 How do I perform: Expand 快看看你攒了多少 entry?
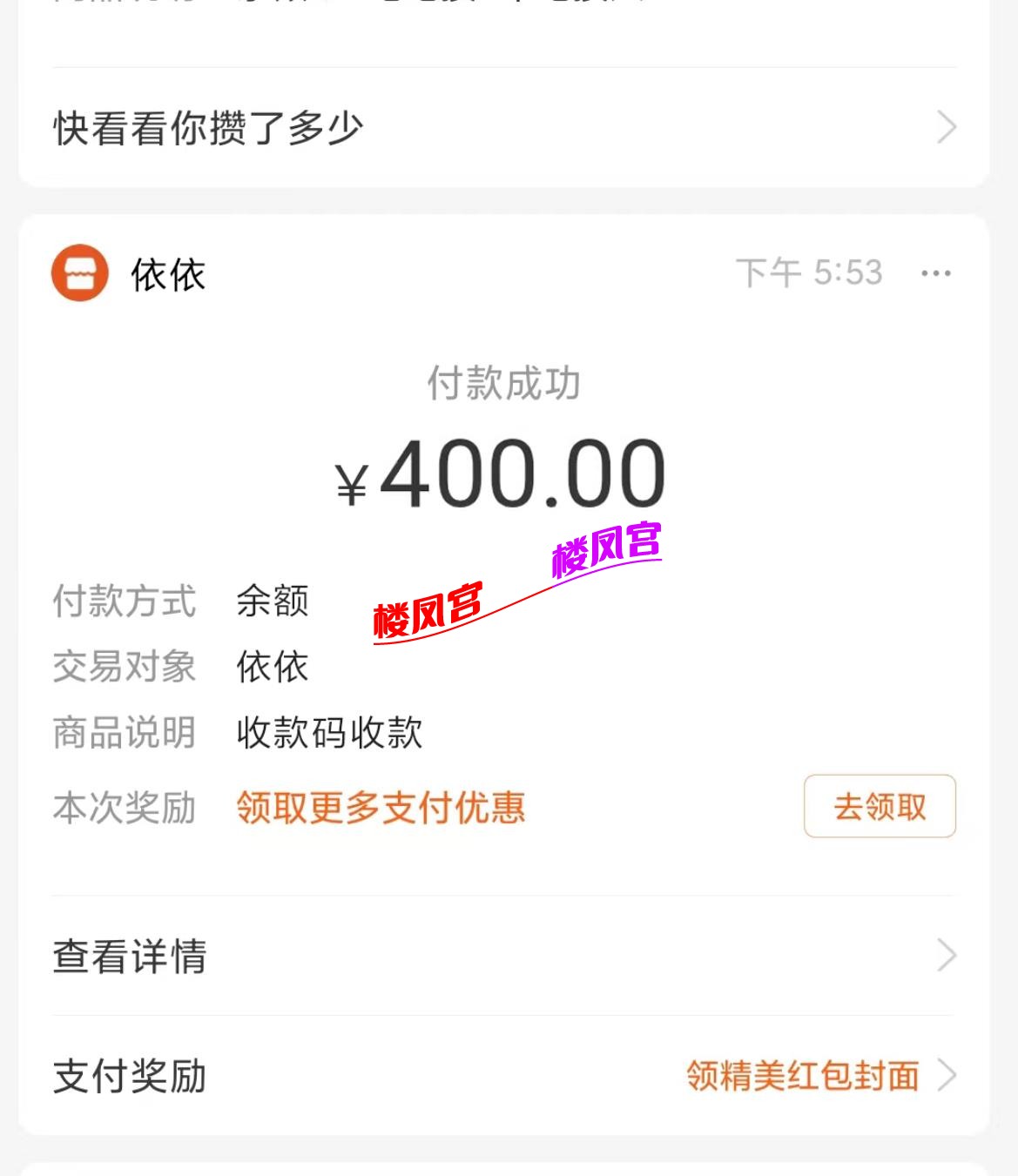pos(208,126)
